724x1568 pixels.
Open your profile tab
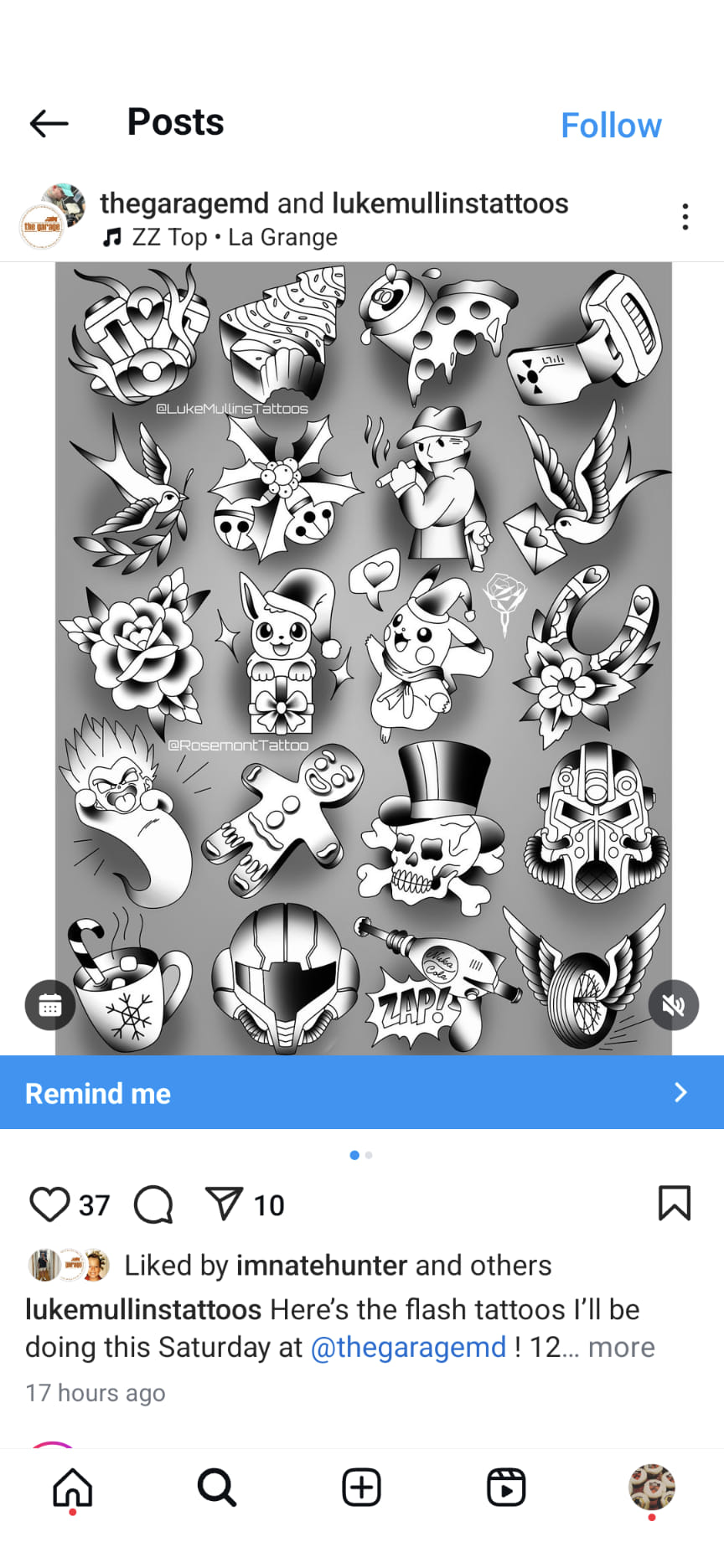651,1488
